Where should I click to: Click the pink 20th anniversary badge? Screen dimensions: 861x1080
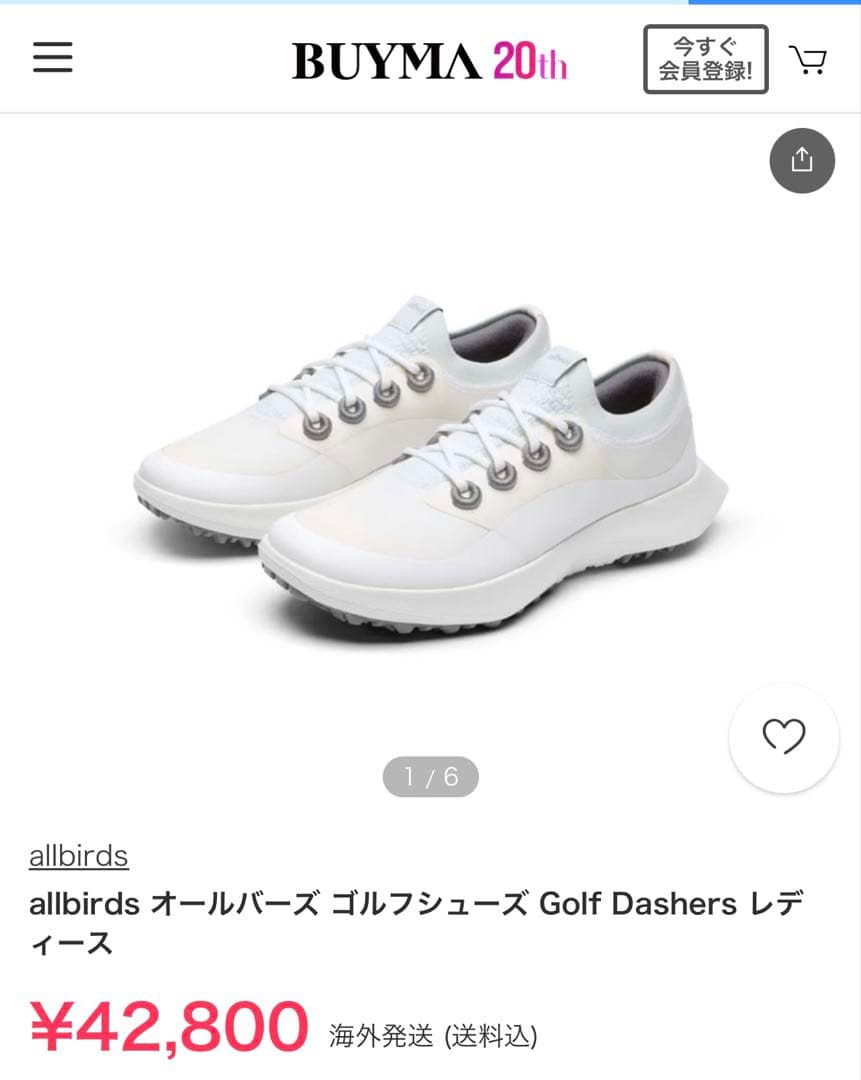click(x=530, y=58)
